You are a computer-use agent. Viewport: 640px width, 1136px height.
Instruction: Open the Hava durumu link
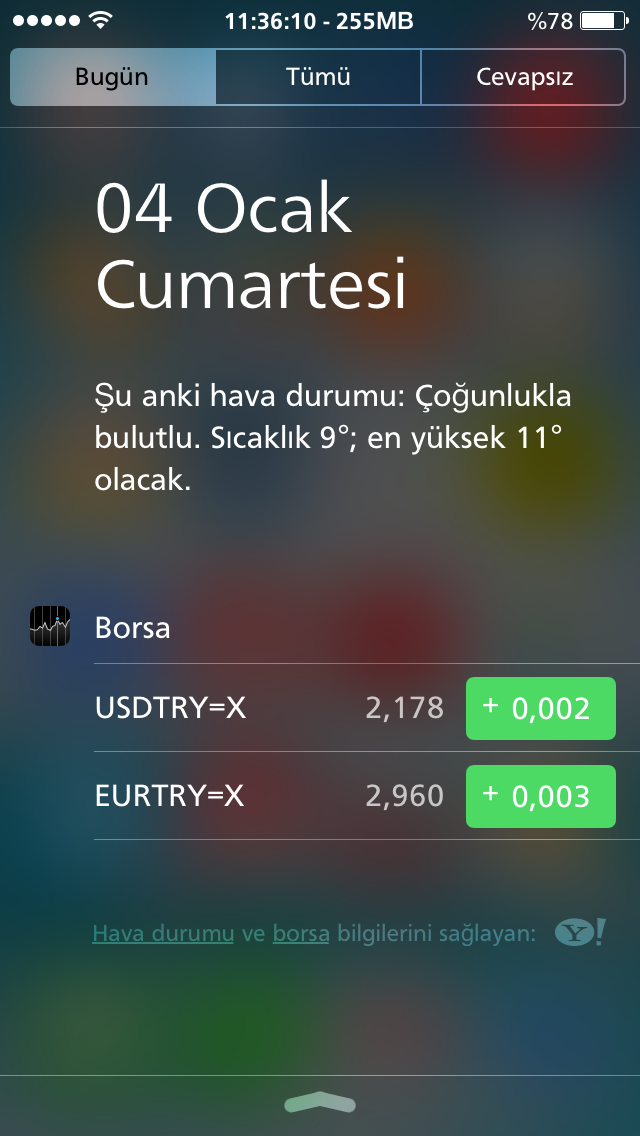click(163, 934)
